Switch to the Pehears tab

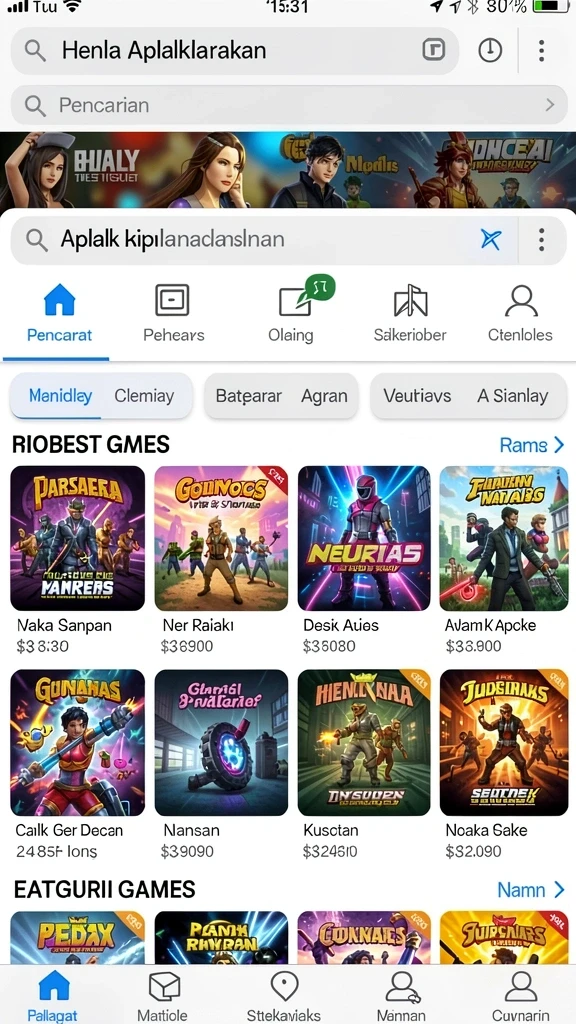click(174, 315)
